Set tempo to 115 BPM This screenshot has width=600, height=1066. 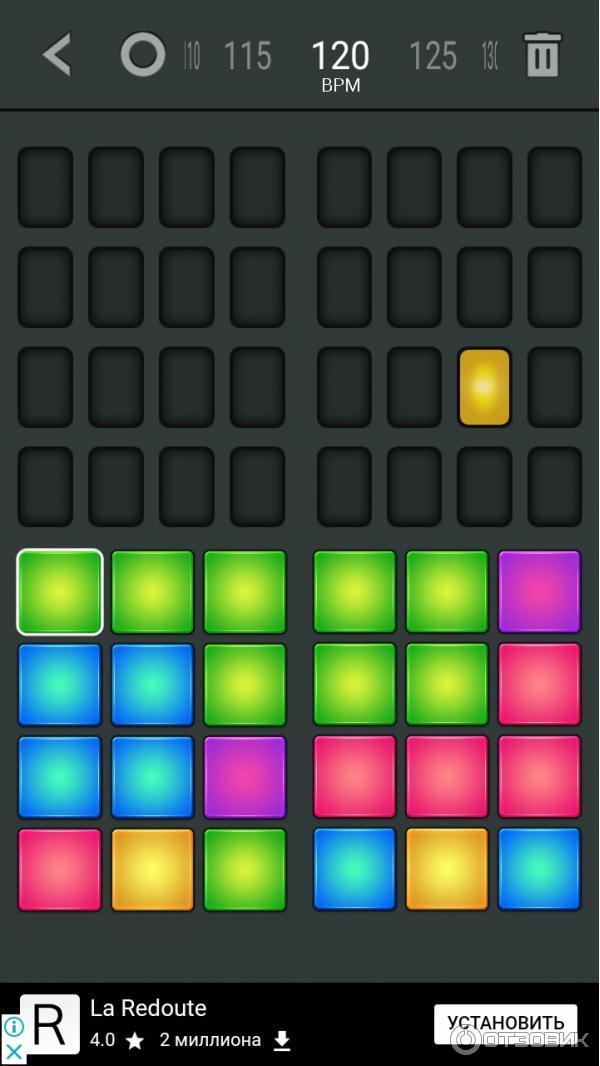(247, 56)
